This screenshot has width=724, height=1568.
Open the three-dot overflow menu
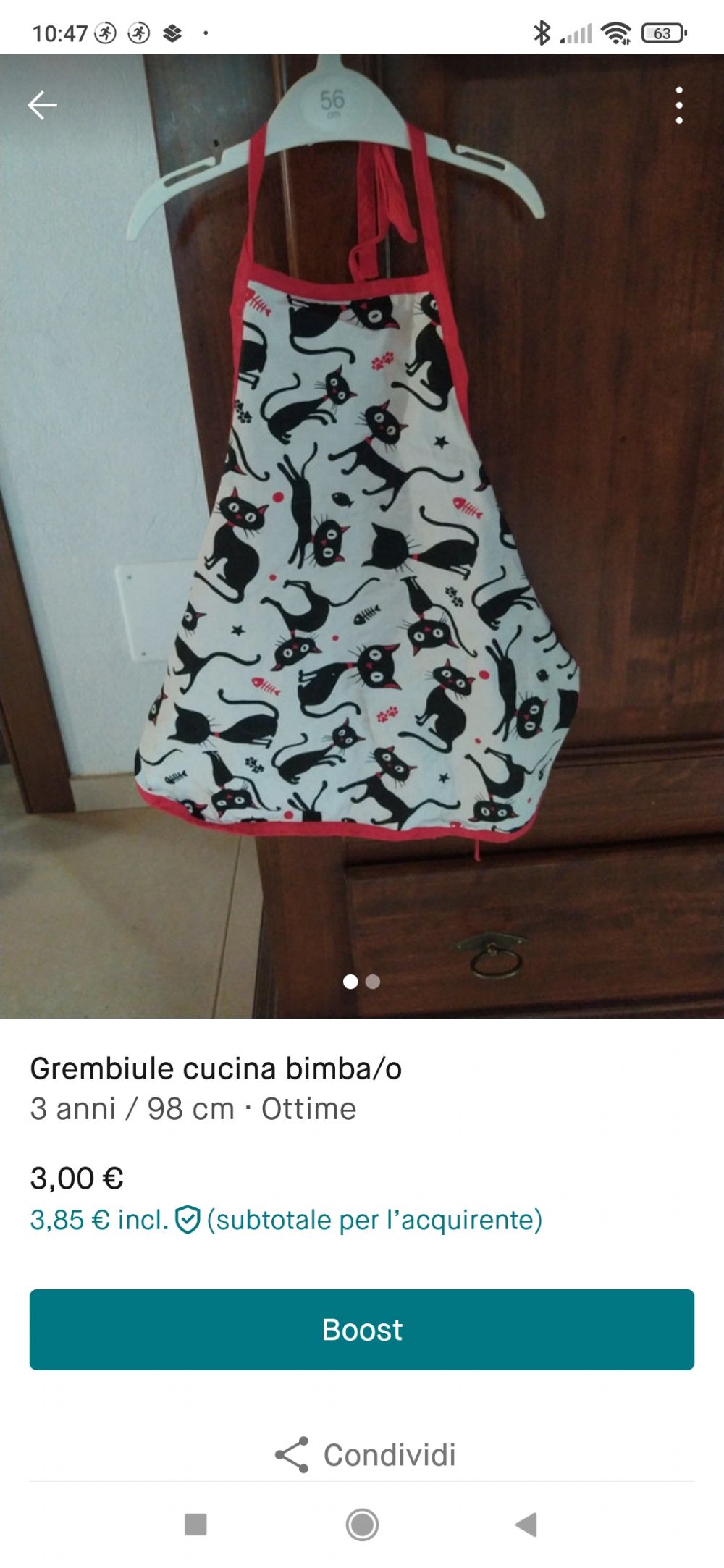click(x=679, y=106)
